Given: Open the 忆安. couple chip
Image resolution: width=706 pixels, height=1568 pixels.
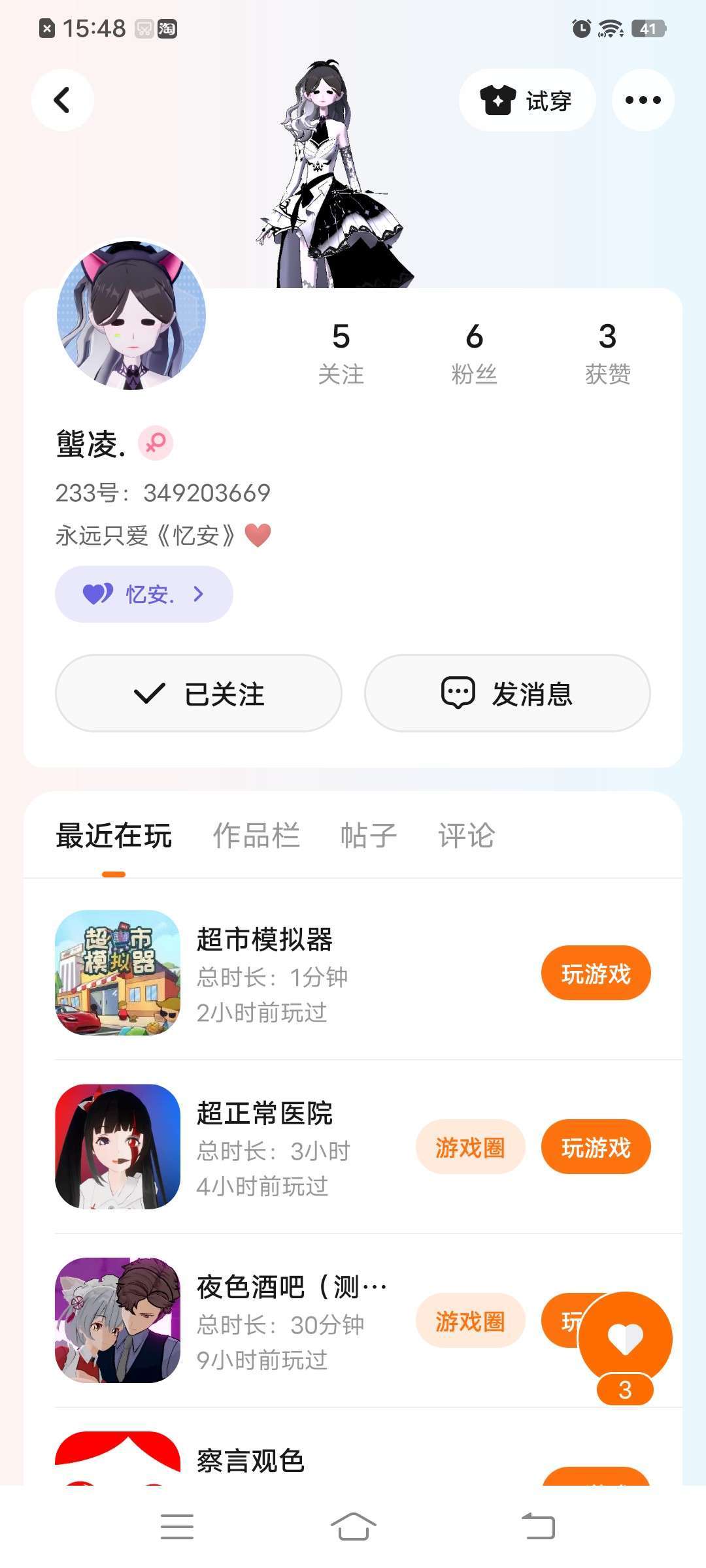Looking at the screenshot, I should pos(144,594).
